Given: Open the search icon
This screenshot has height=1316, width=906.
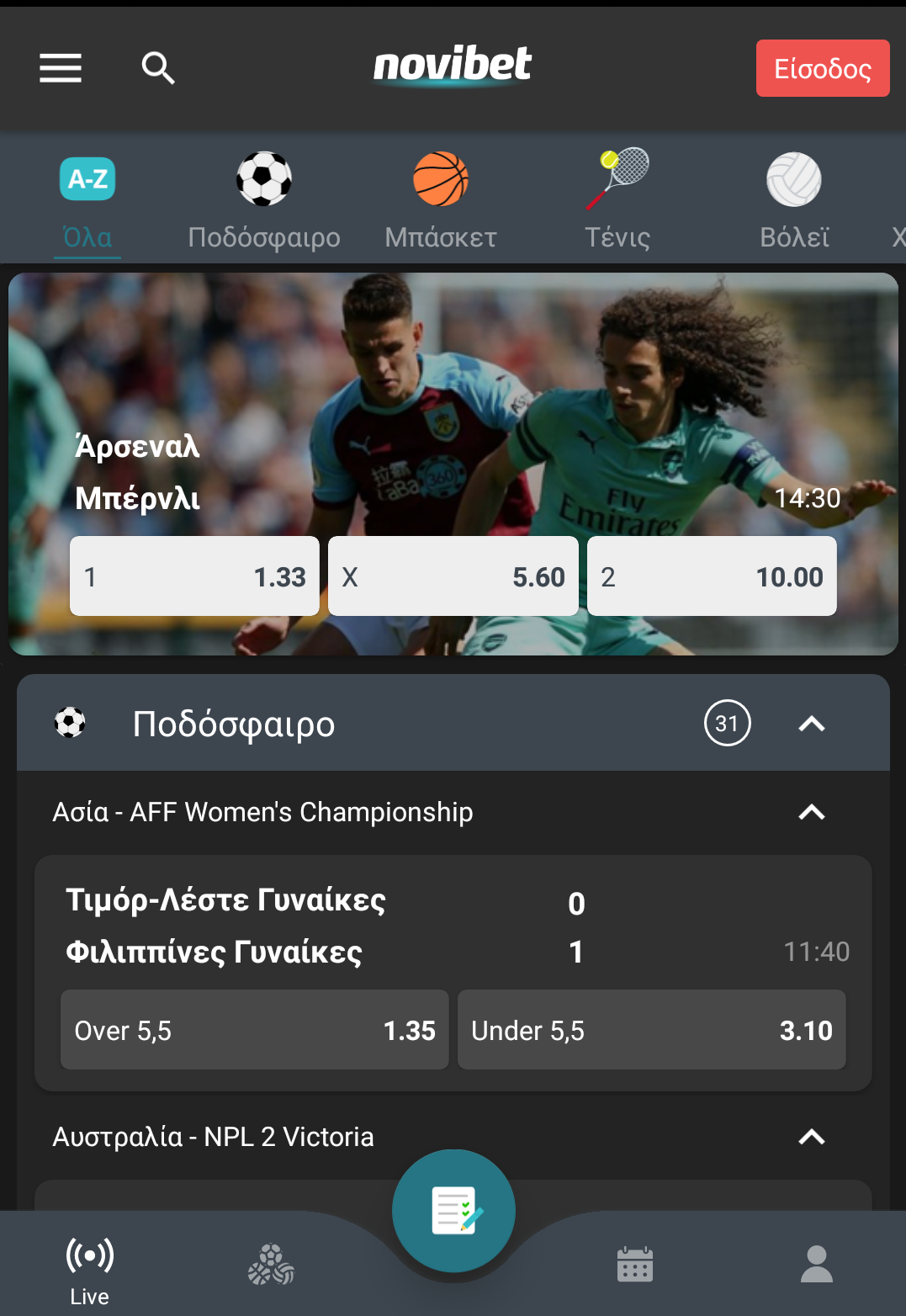Looking at the screenshot, I should point(157,68).
